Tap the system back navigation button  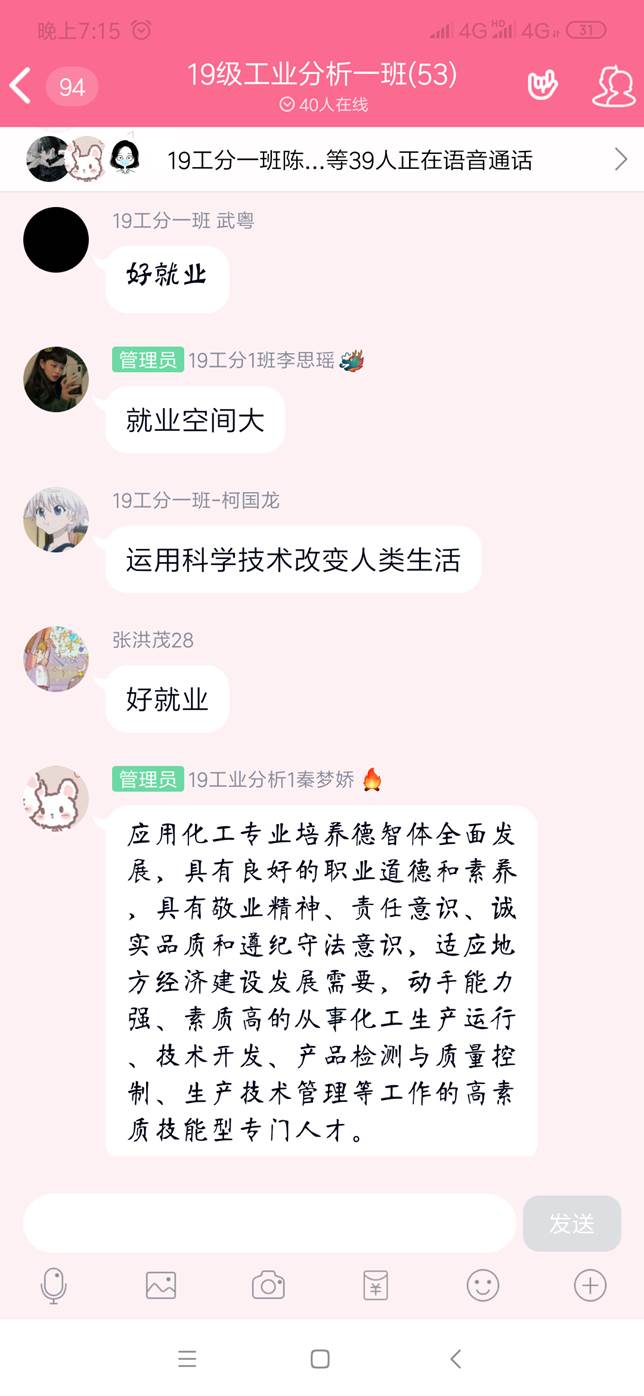[456, 1359]
